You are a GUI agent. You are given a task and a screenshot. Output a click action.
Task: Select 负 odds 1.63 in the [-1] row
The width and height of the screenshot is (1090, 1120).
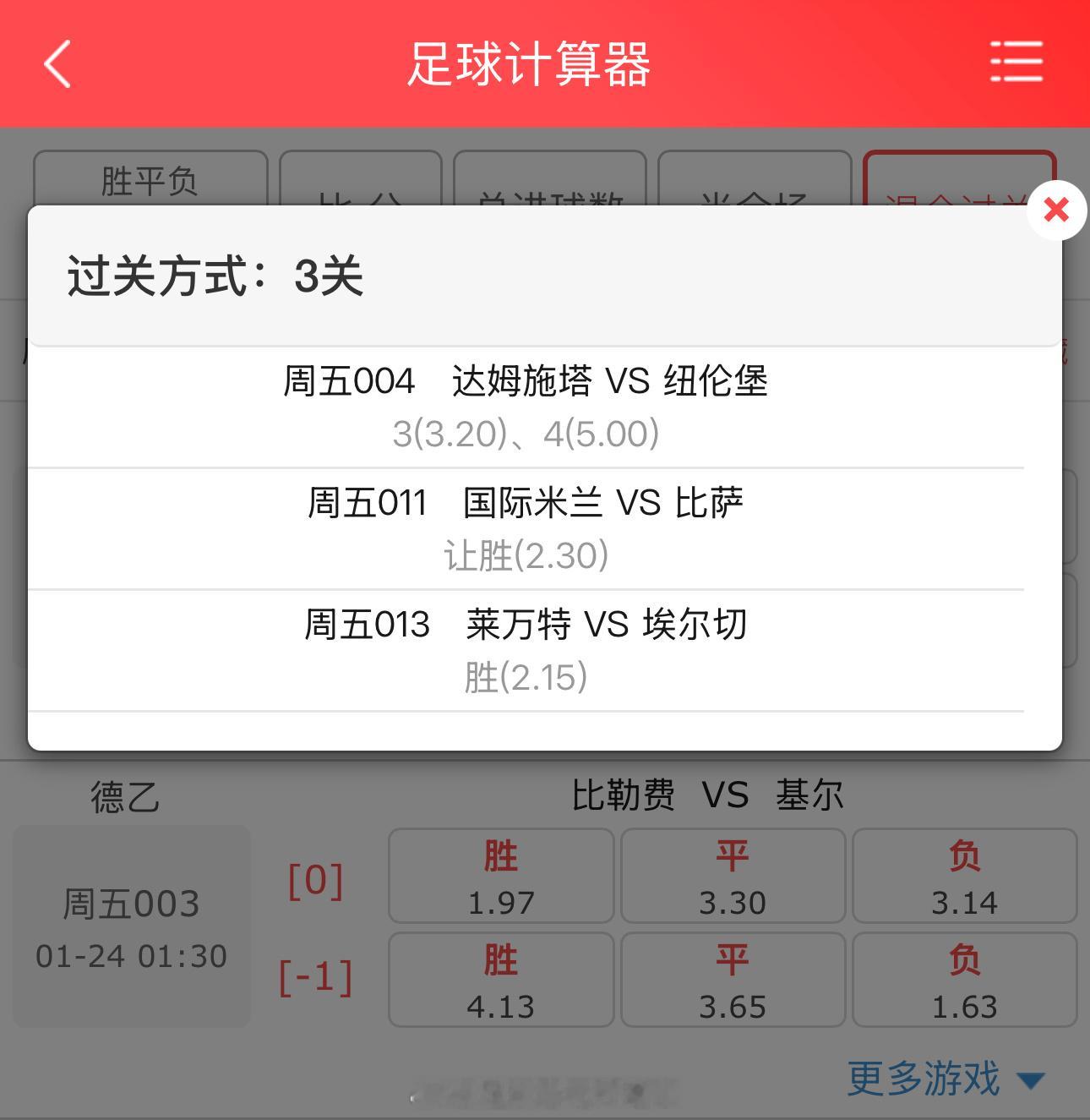click(x=964, y=980)
